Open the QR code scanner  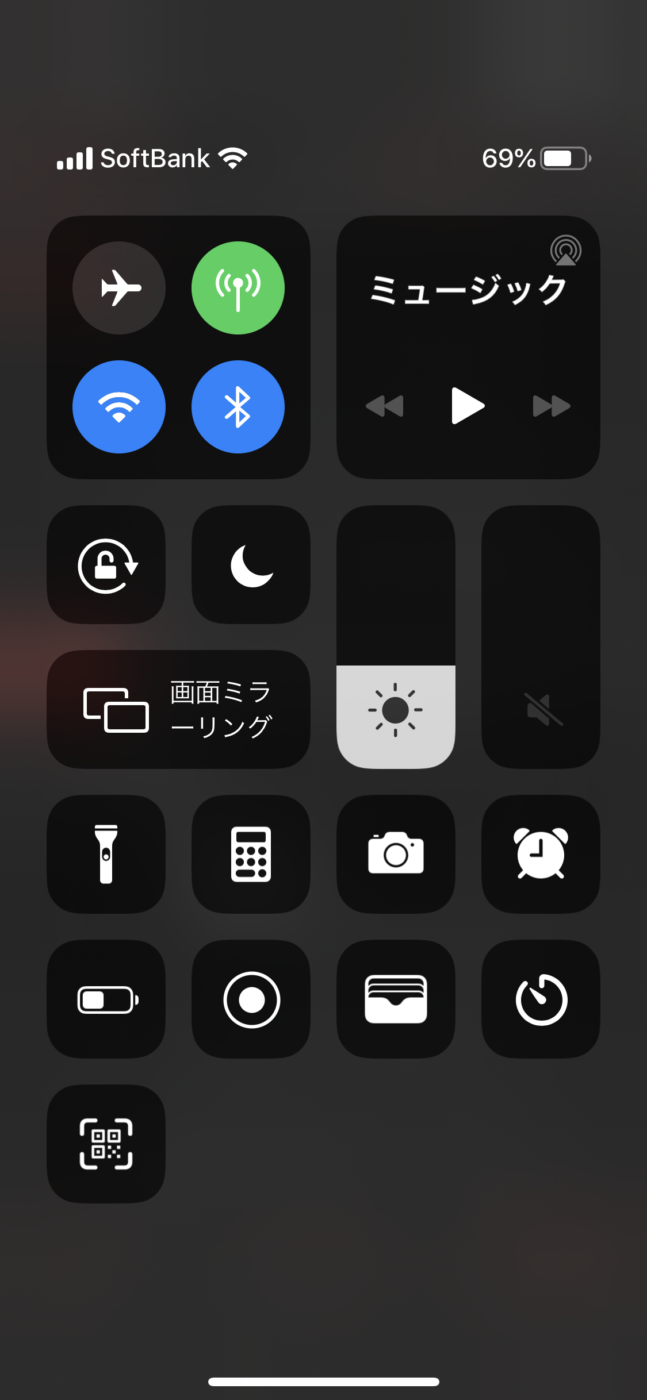(x=106, y=1144)
